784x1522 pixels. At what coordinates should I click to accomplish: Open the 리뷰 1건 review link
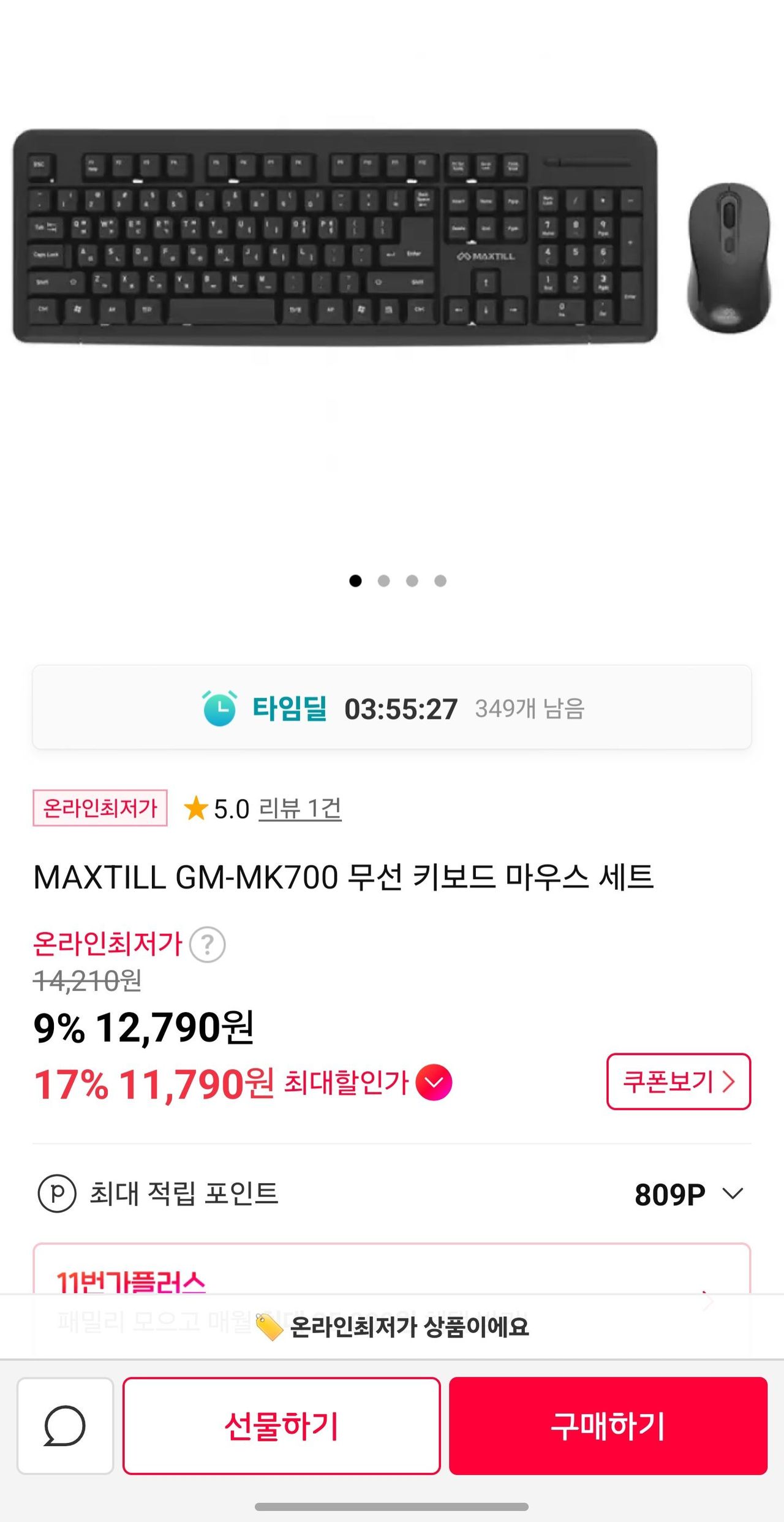pyautogui.click(x=300, y=809)
